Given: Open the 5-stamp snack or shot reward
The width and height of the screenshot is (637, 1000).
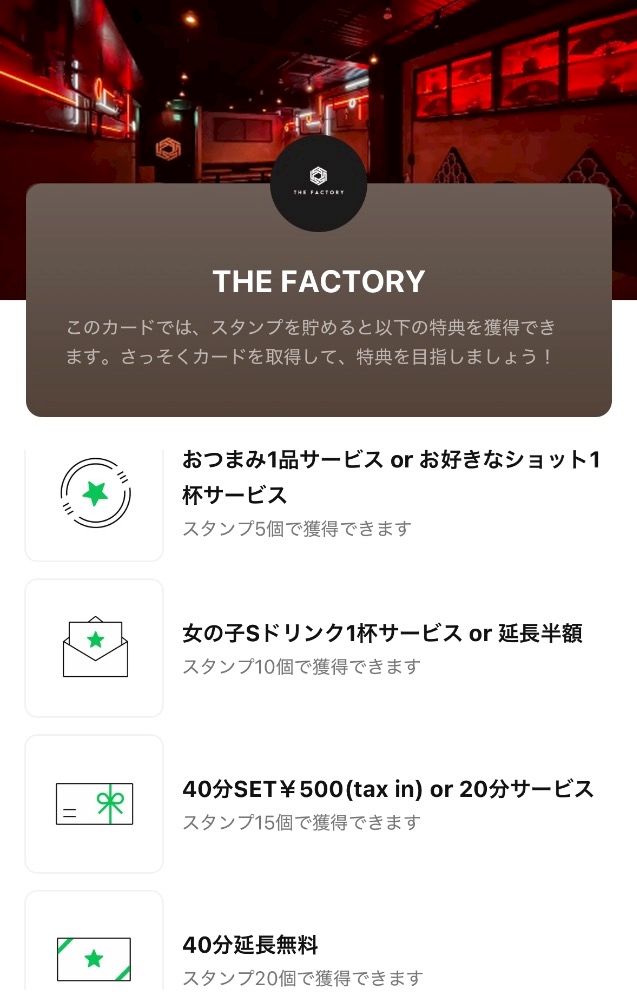Looking at the screenshot, I should (390, 492).
